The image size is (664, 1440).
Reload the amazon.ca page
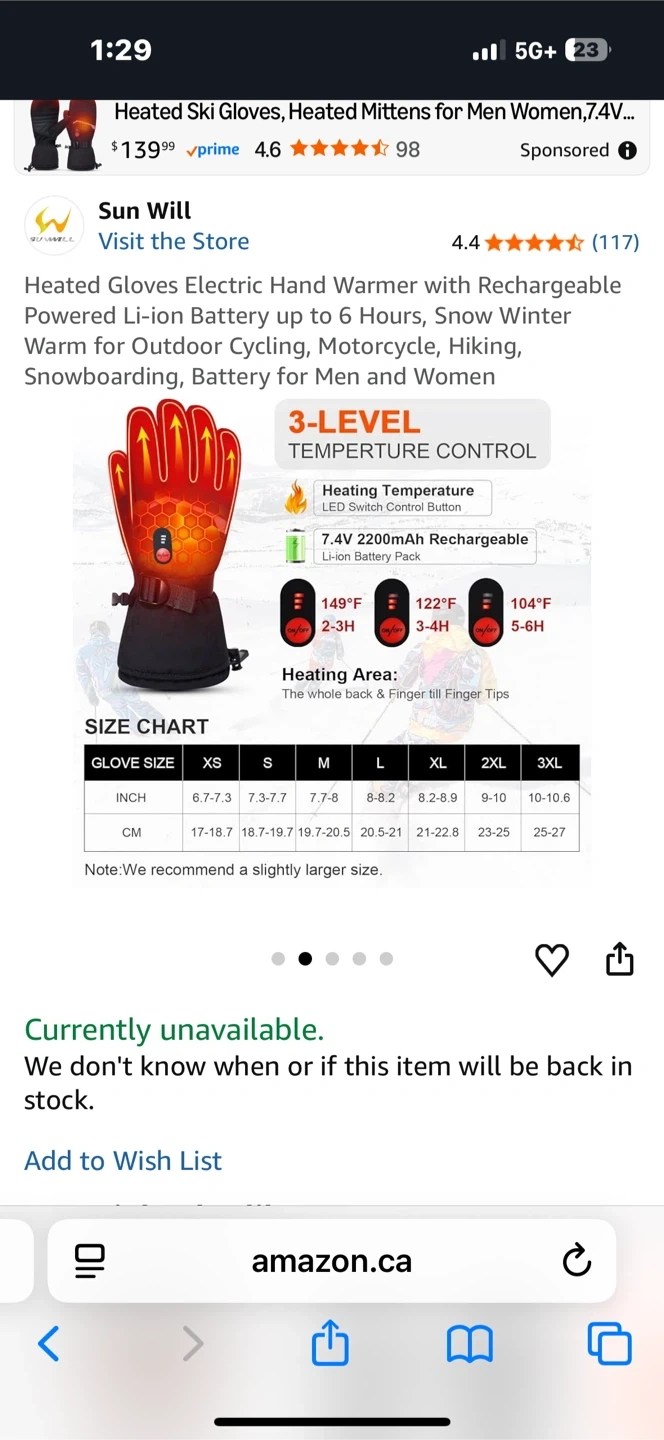pyautogui.click(x=577, y=1261)
